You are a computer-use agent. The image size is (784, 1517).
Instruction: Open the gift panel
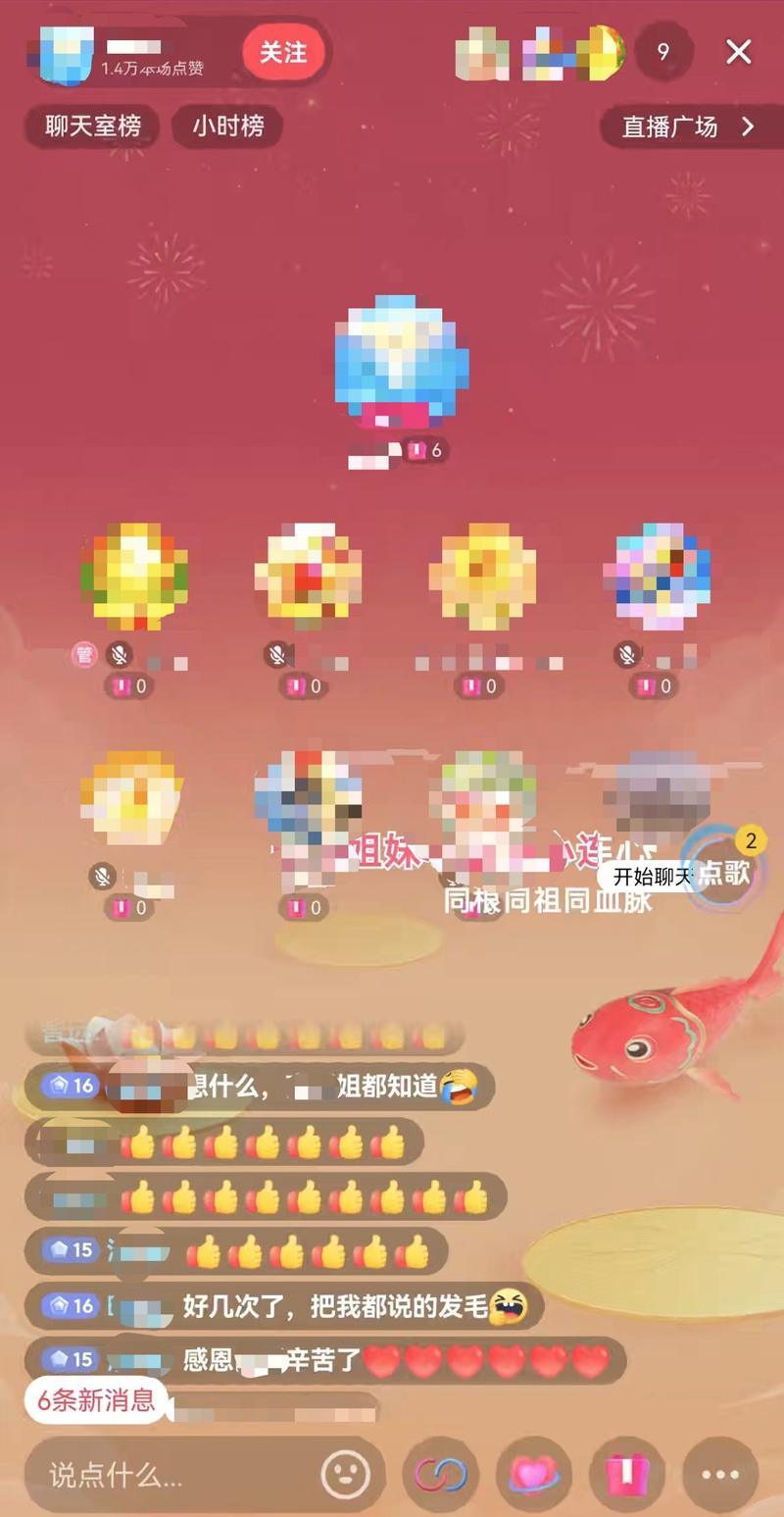coord(627,1474)
